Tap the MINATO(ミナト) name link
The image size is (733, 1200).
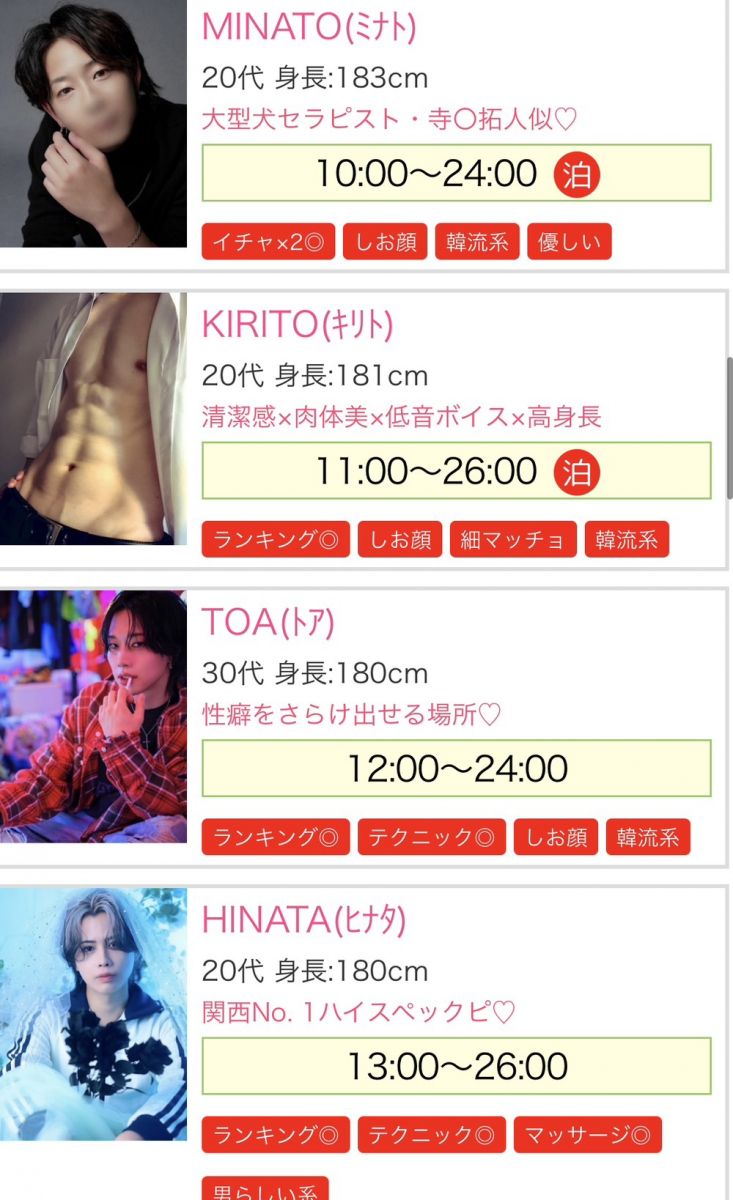tap(309, 27)
